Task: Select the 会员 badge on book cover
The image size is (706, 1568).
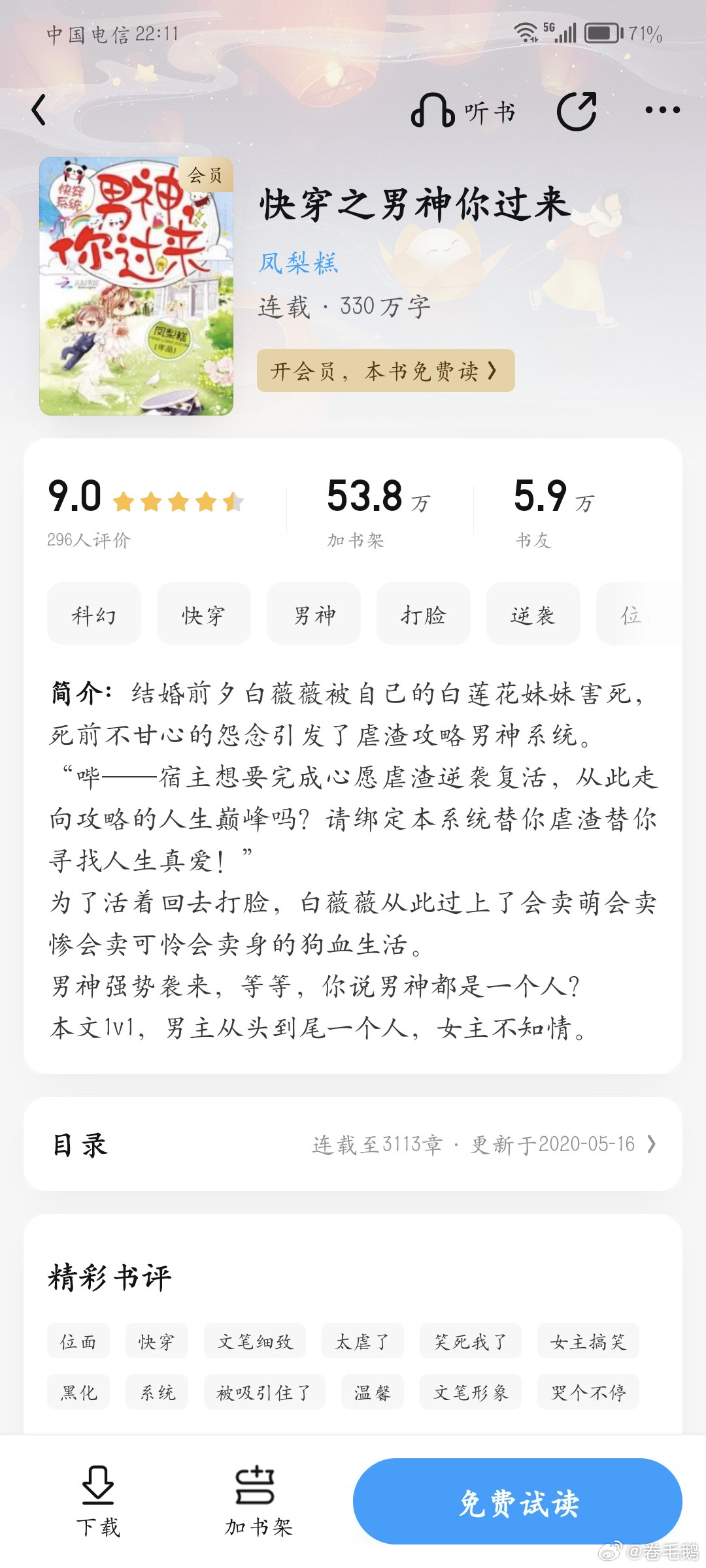Action: [206, 175]
